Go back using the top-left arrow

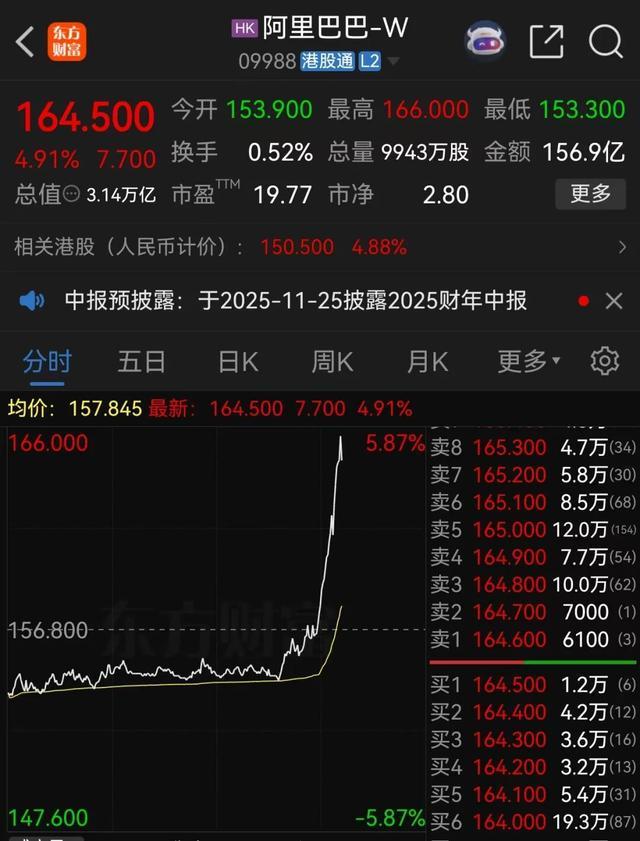25,41
